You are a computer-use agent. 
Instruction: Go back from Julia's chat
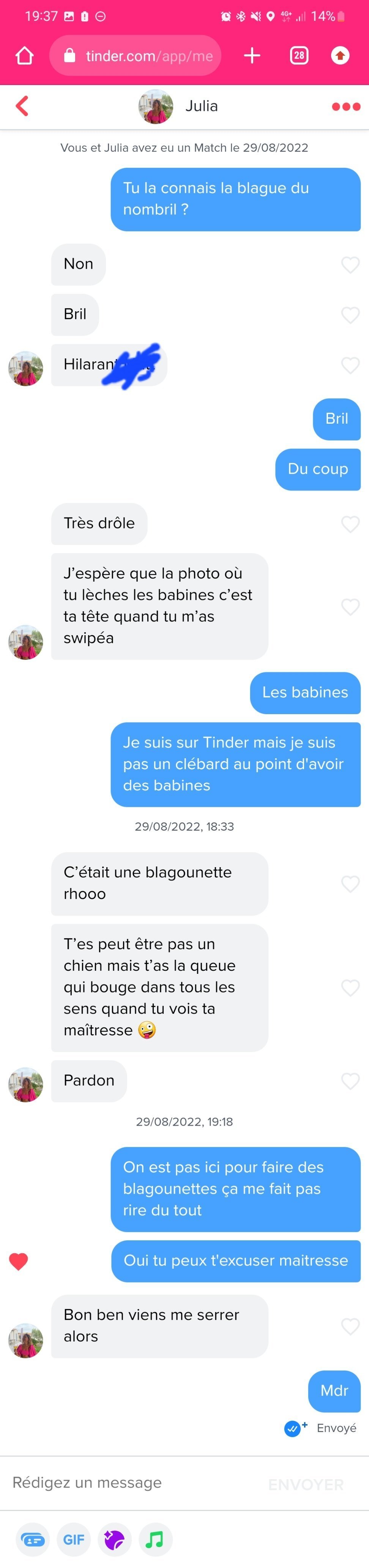(x=22, y=106)
